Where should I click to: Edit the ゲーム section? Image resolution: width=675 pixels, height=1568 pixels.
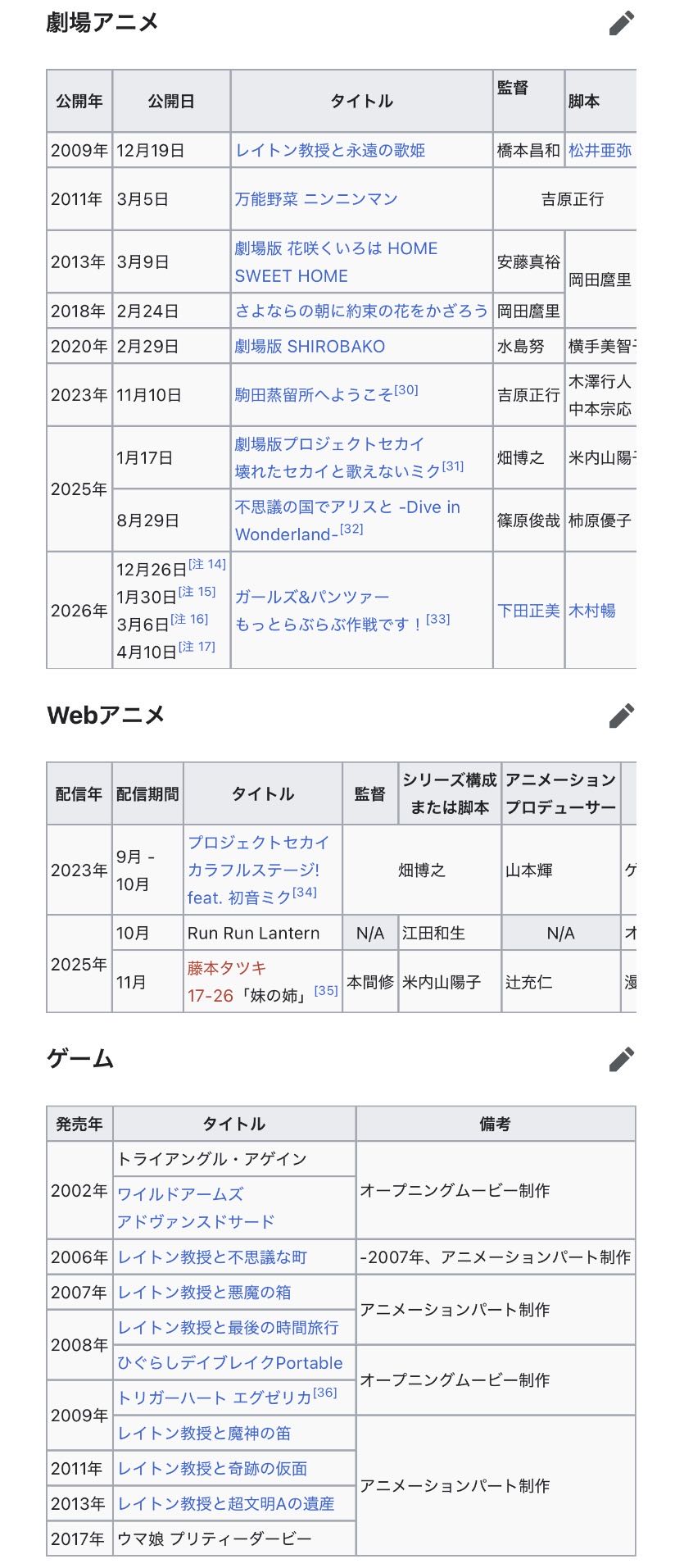pos(622,1059)
